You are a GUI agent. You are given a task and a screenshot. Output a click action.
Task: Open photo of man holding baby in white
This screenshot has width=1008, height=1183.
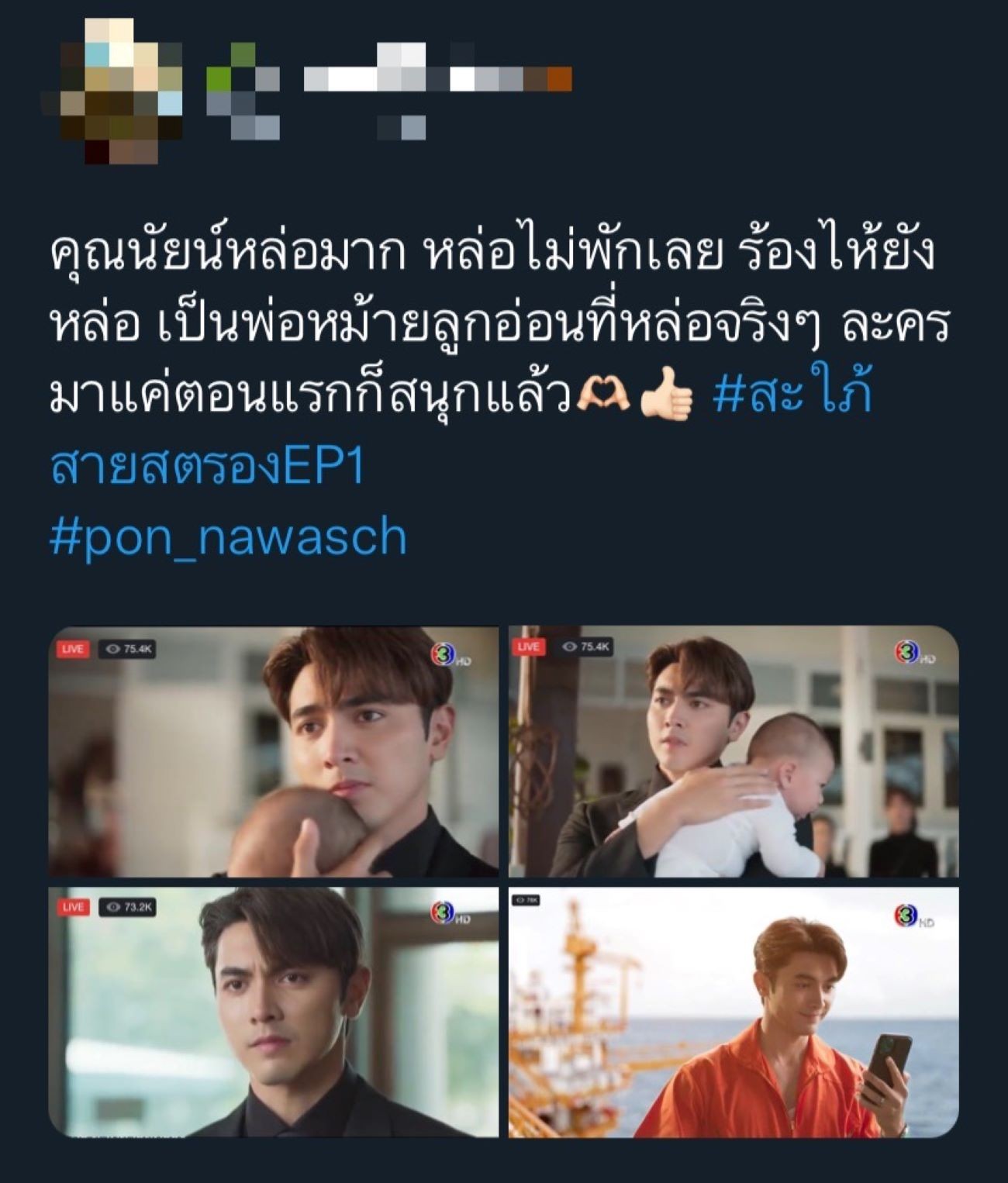point(734,751)
